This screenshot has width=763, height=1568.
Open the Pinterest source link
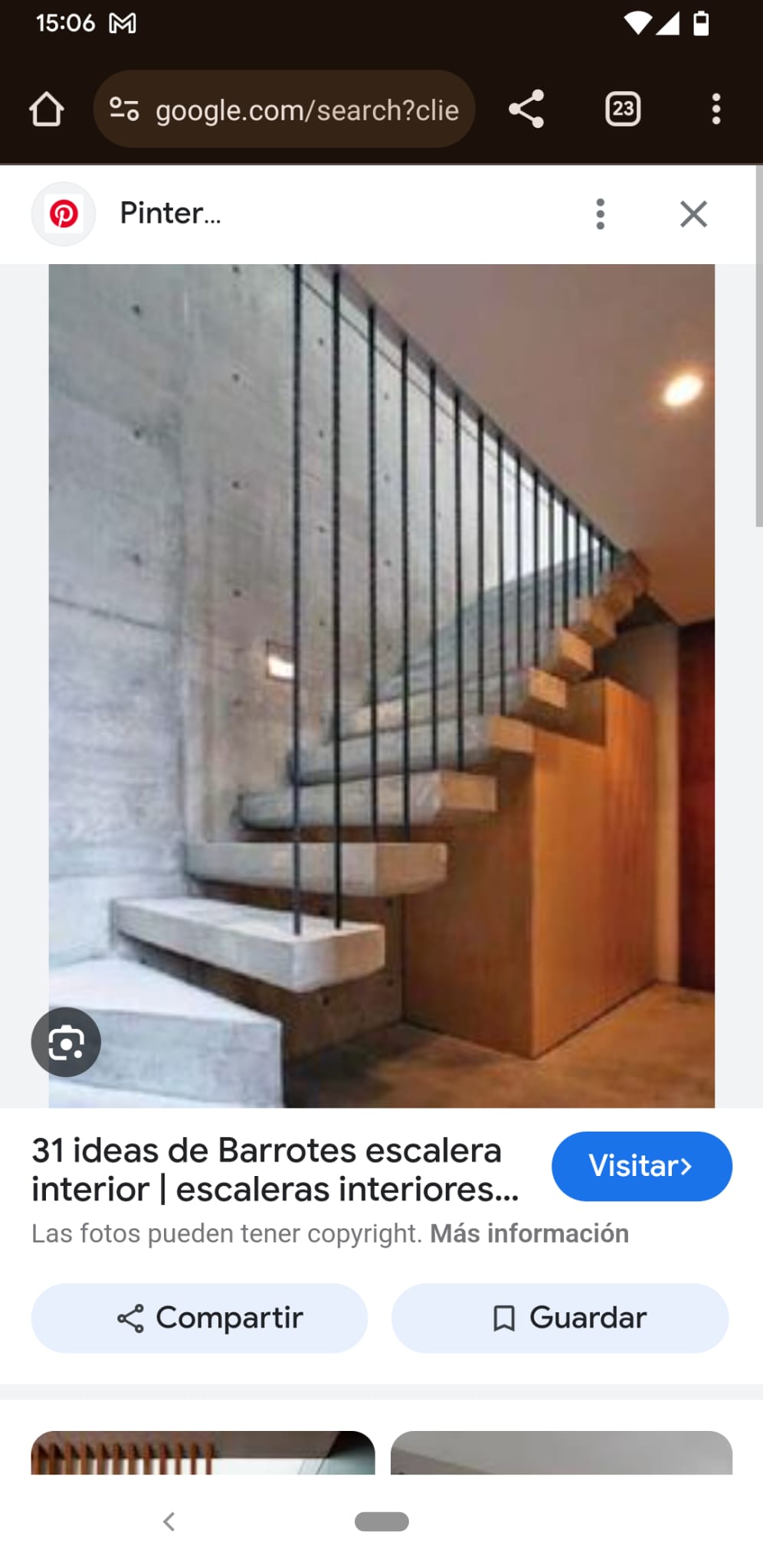127,214
